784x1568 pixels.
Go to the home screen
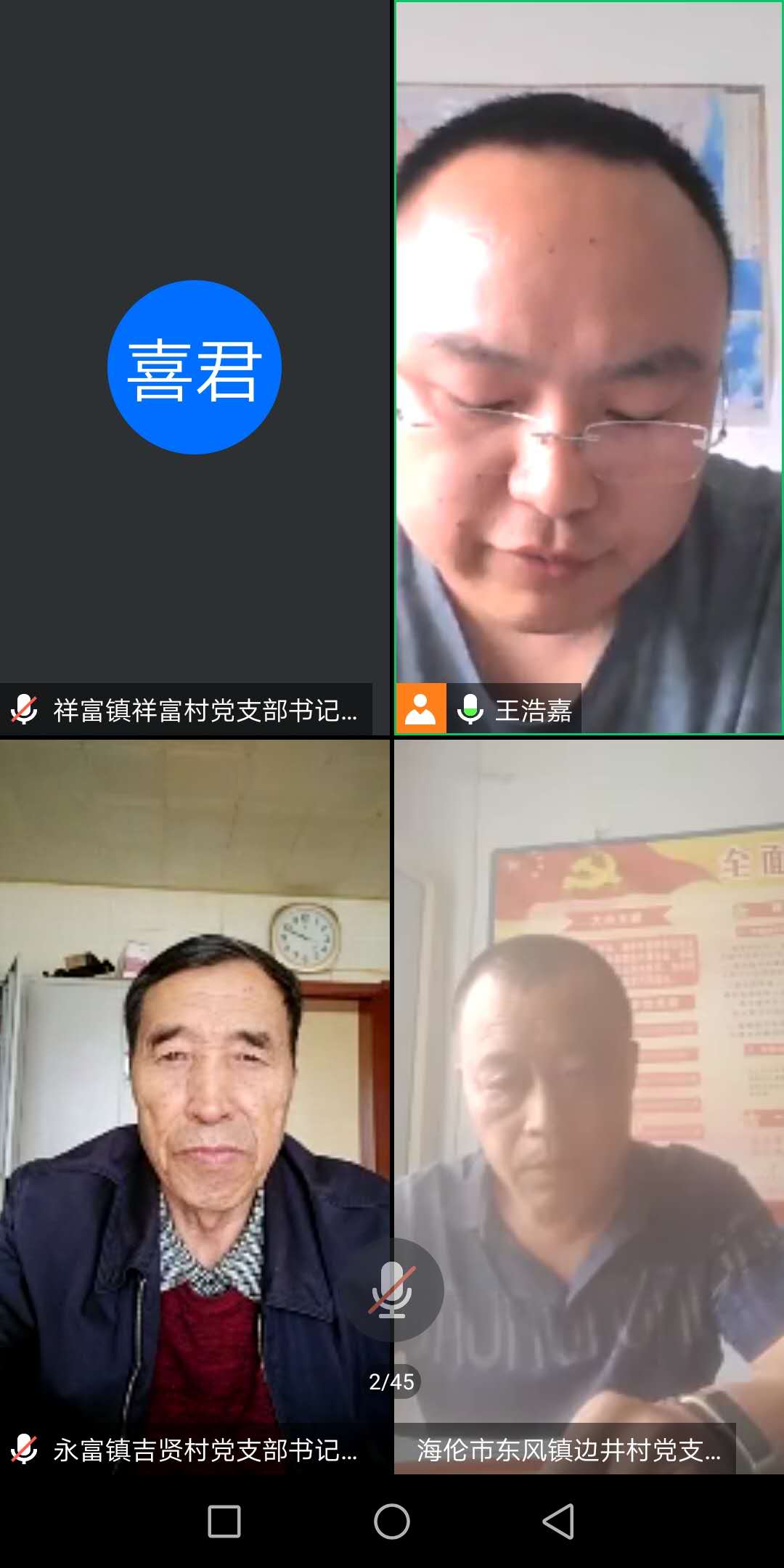[392, 1521]
